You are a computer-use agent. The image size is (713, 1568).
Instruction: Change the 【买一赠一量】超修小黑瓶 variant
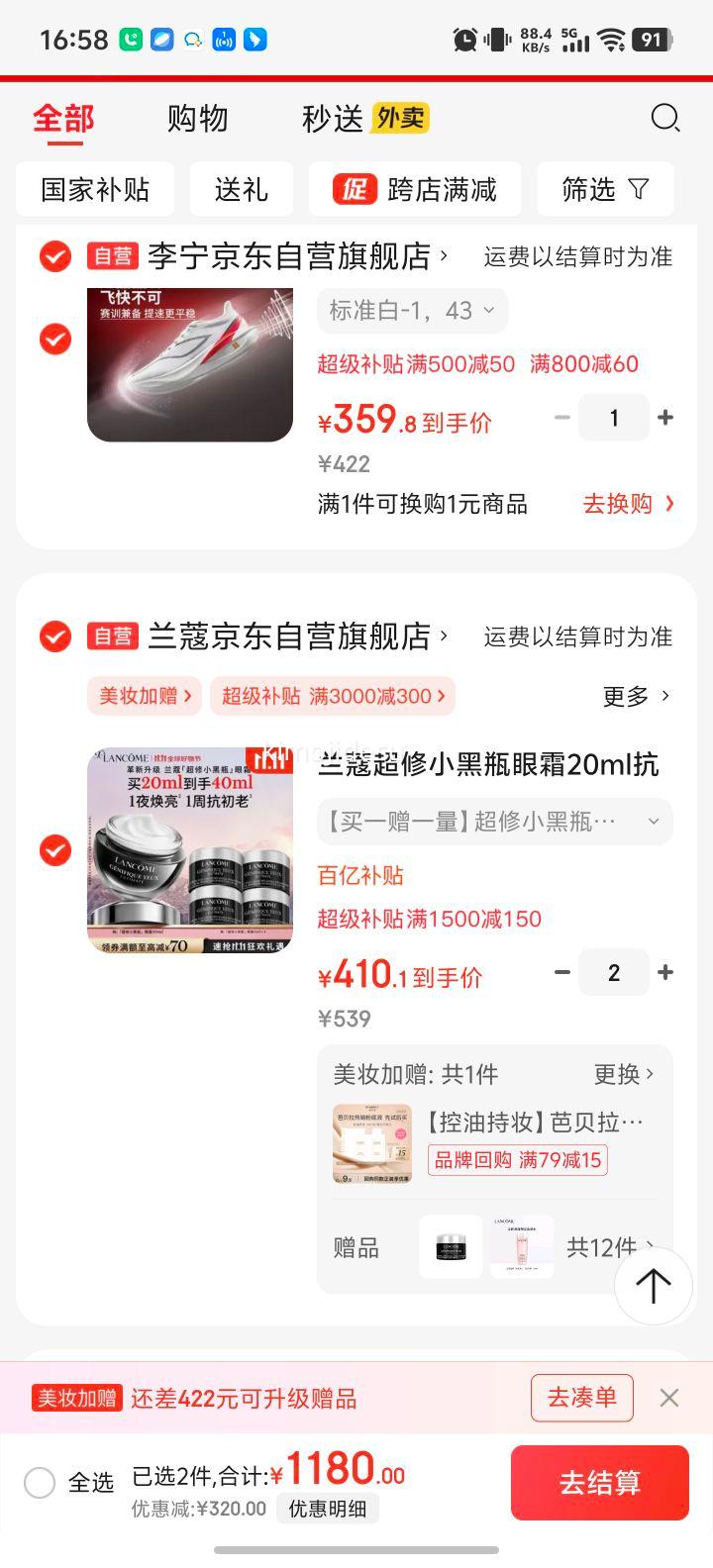pyautogui.click(x=494, y=822)
